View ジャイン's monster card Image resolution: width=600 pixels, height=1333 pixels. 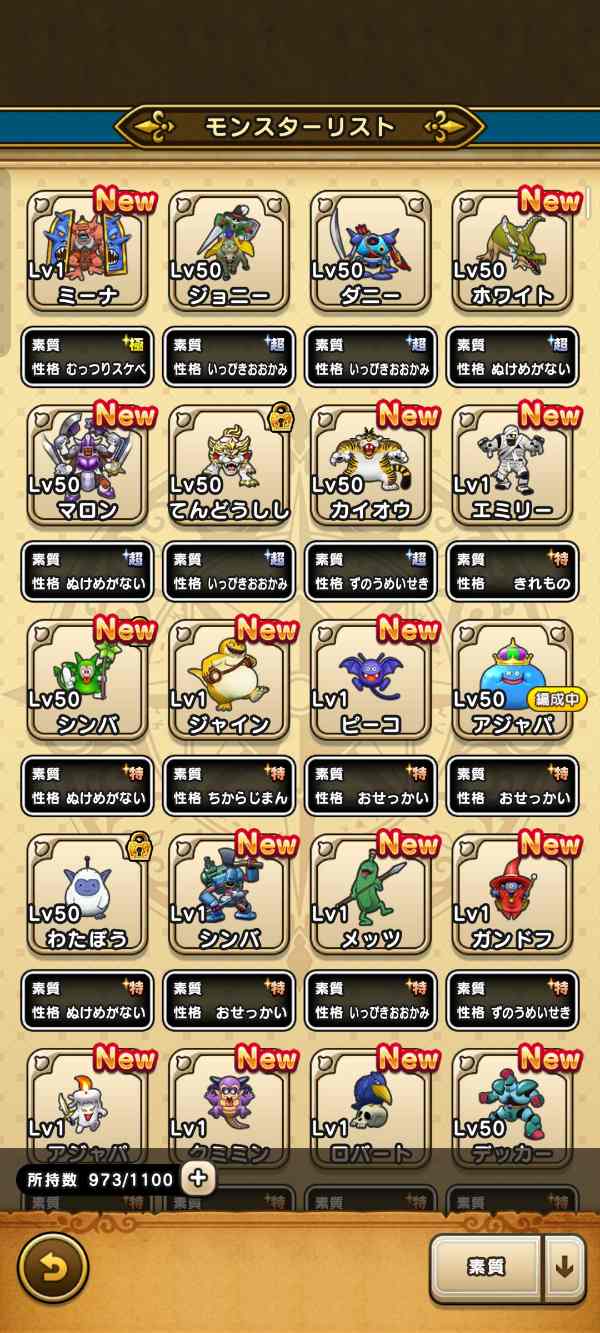point(229,680)
